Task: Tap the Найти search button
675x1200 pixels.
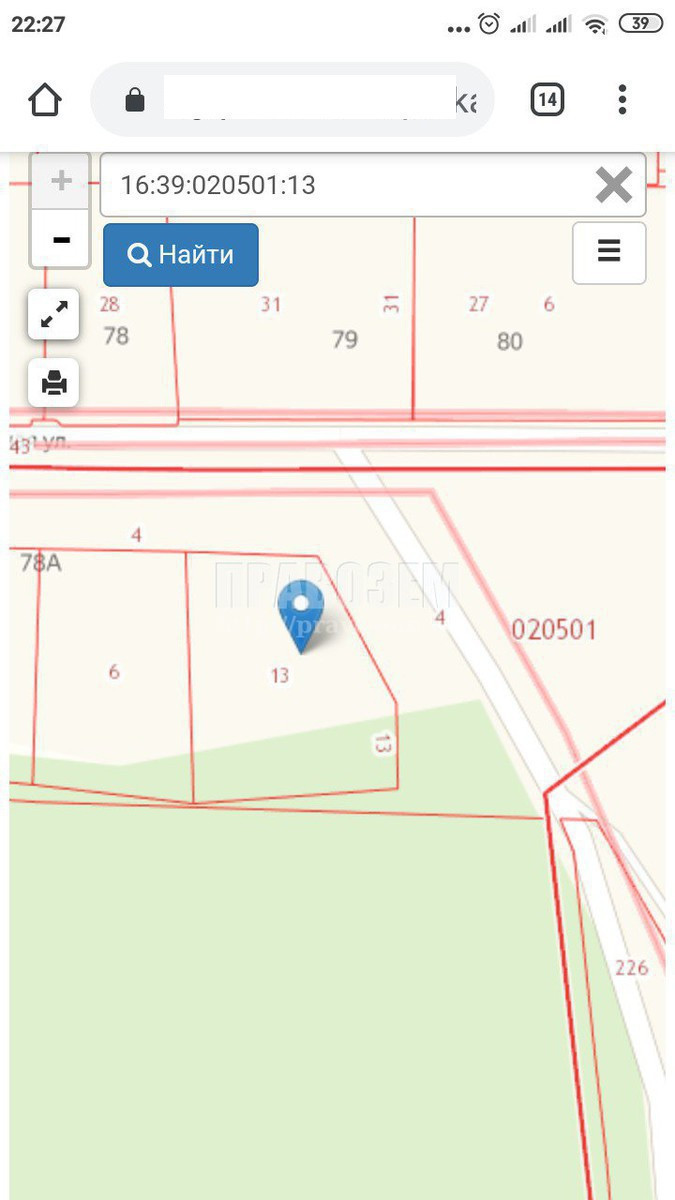Action: 181,255
